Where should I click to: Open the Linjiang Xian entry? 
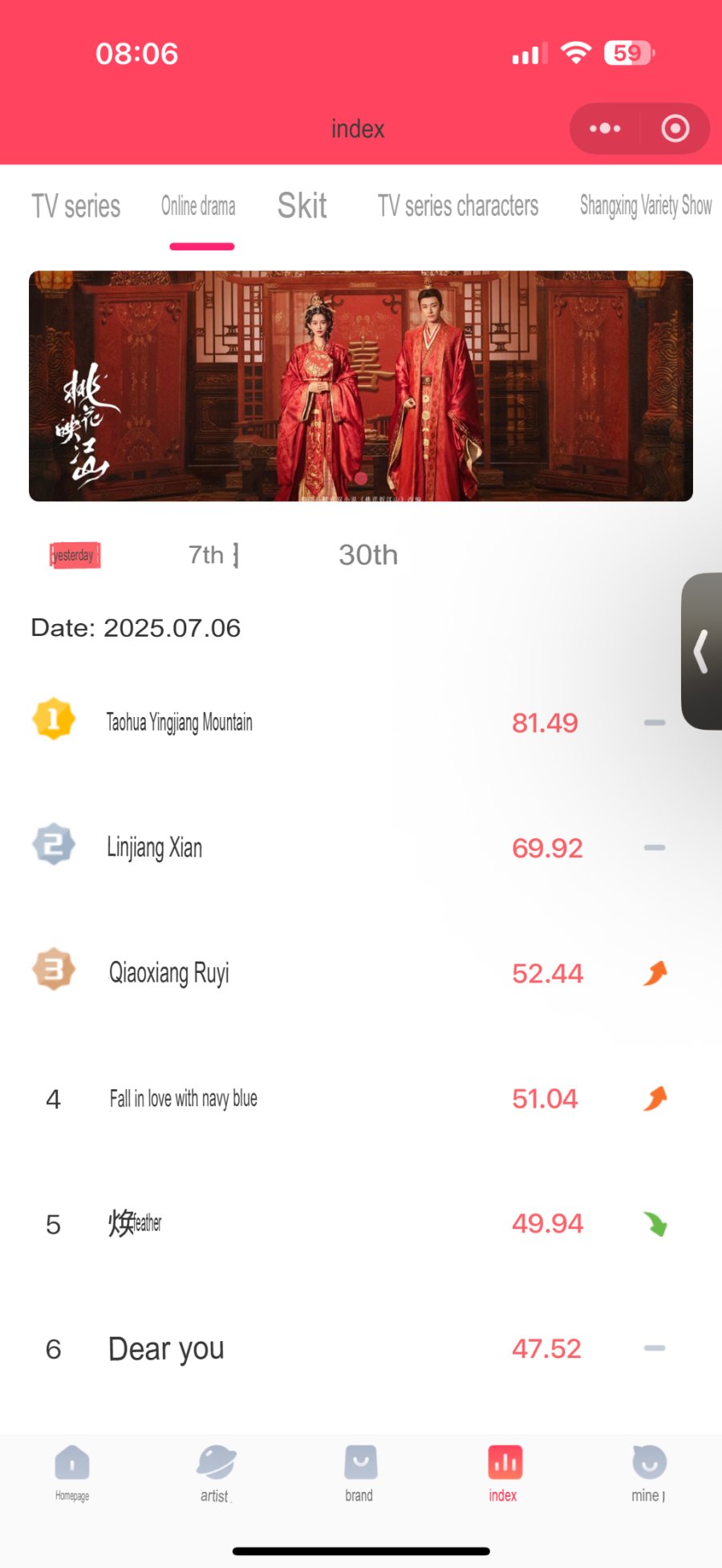pyautogui.click(x=155, y=848)
